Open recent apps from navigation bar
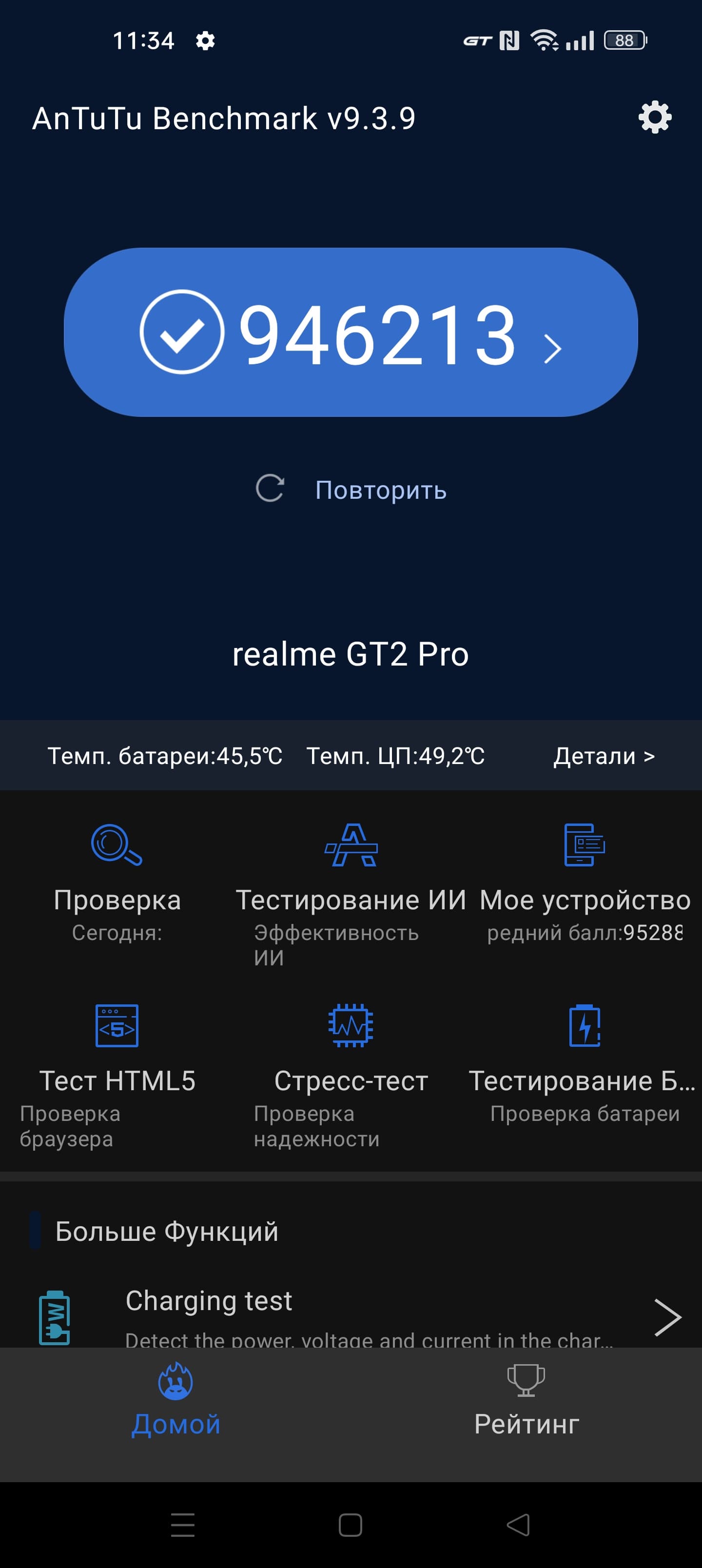The image size is (702, 1568). 183,1525
